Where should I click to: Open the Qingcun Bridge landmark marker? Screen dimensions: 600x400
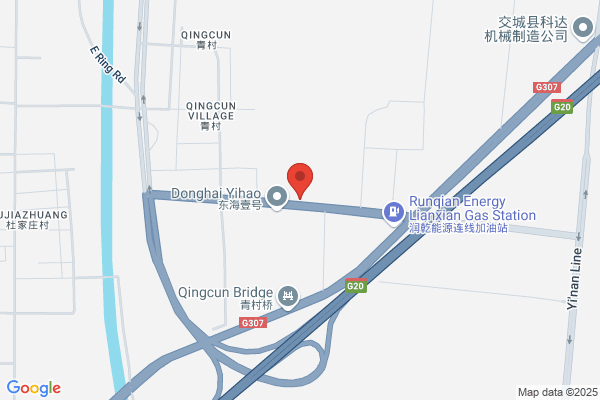288,296
